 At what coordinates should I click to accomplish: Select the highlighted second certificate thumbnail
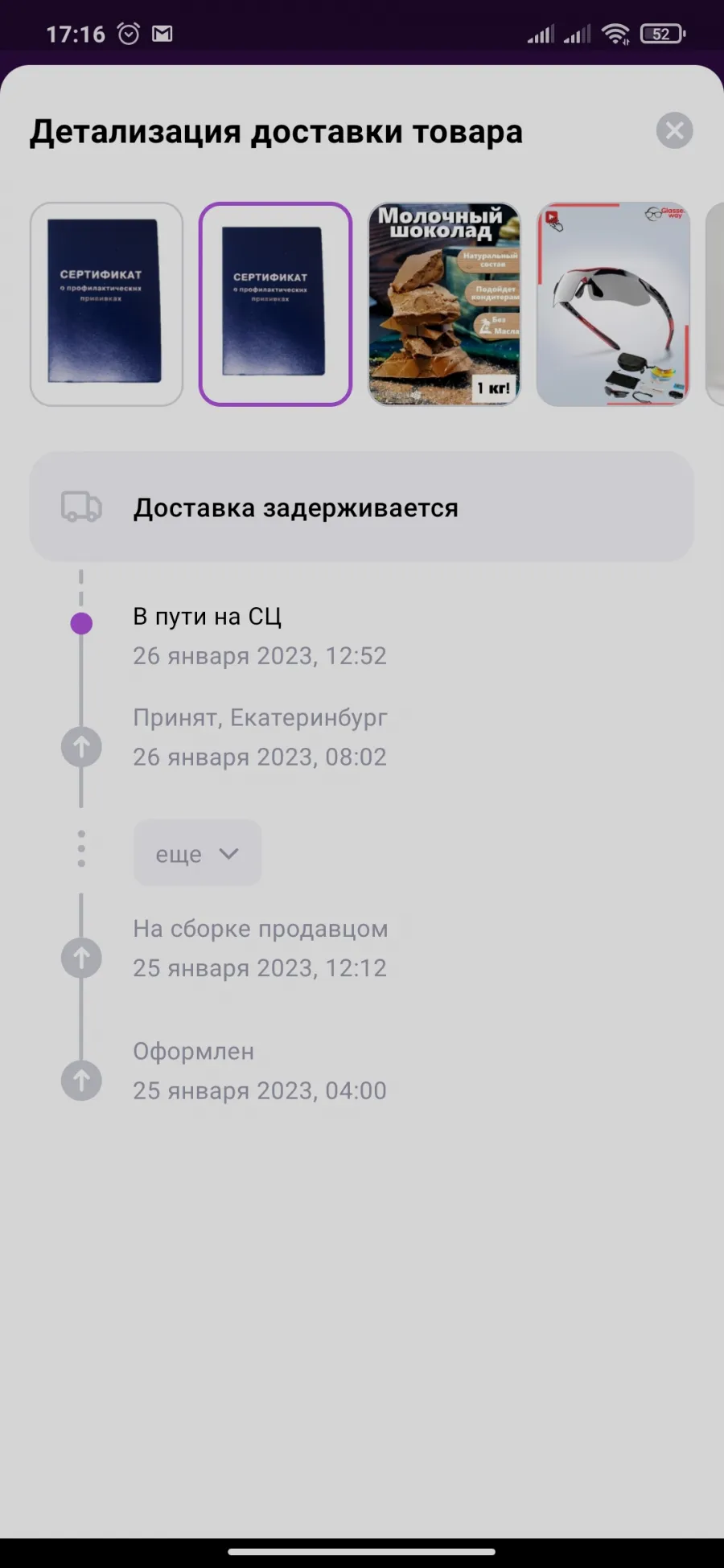[x=275, y=304]
